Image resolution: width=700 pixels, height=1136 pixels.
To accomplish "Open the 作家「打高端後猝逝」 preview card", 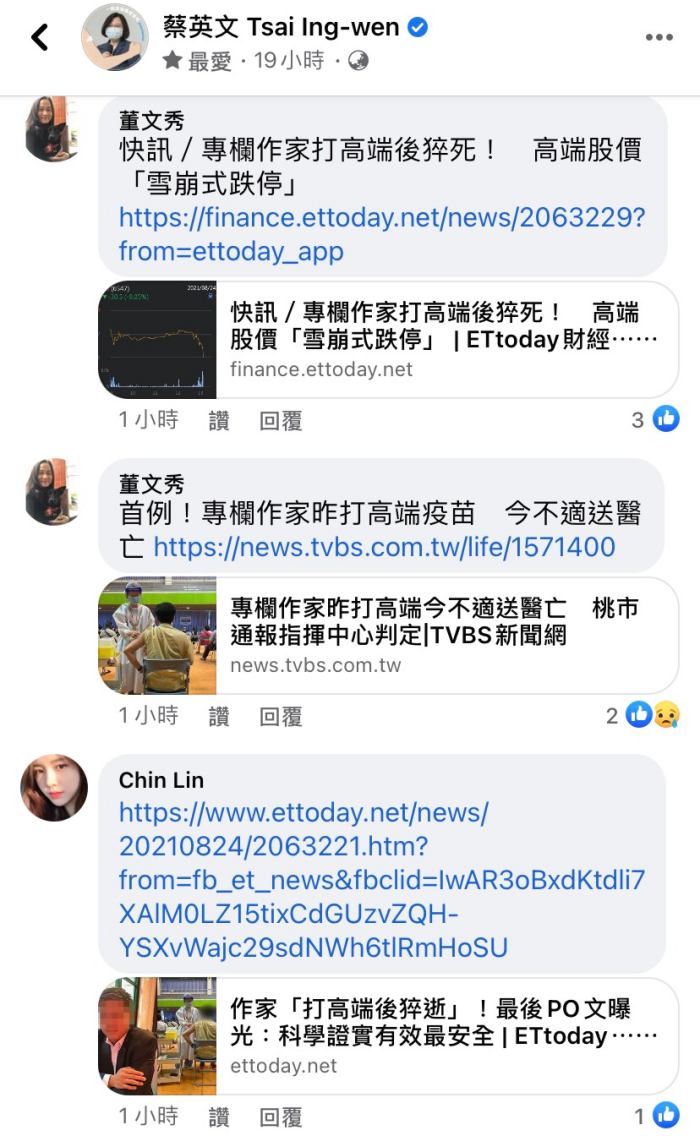I will click(x=388, y=1036).
